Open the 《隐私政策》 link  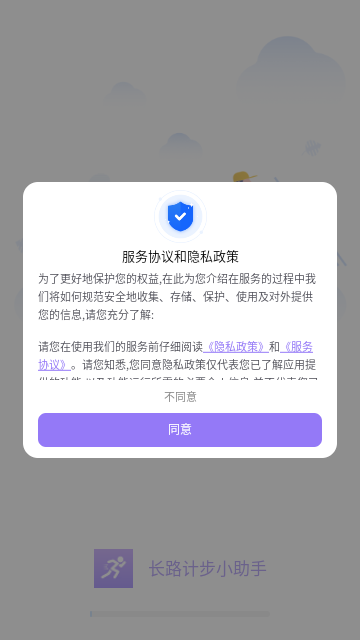(x=236, y=347)
